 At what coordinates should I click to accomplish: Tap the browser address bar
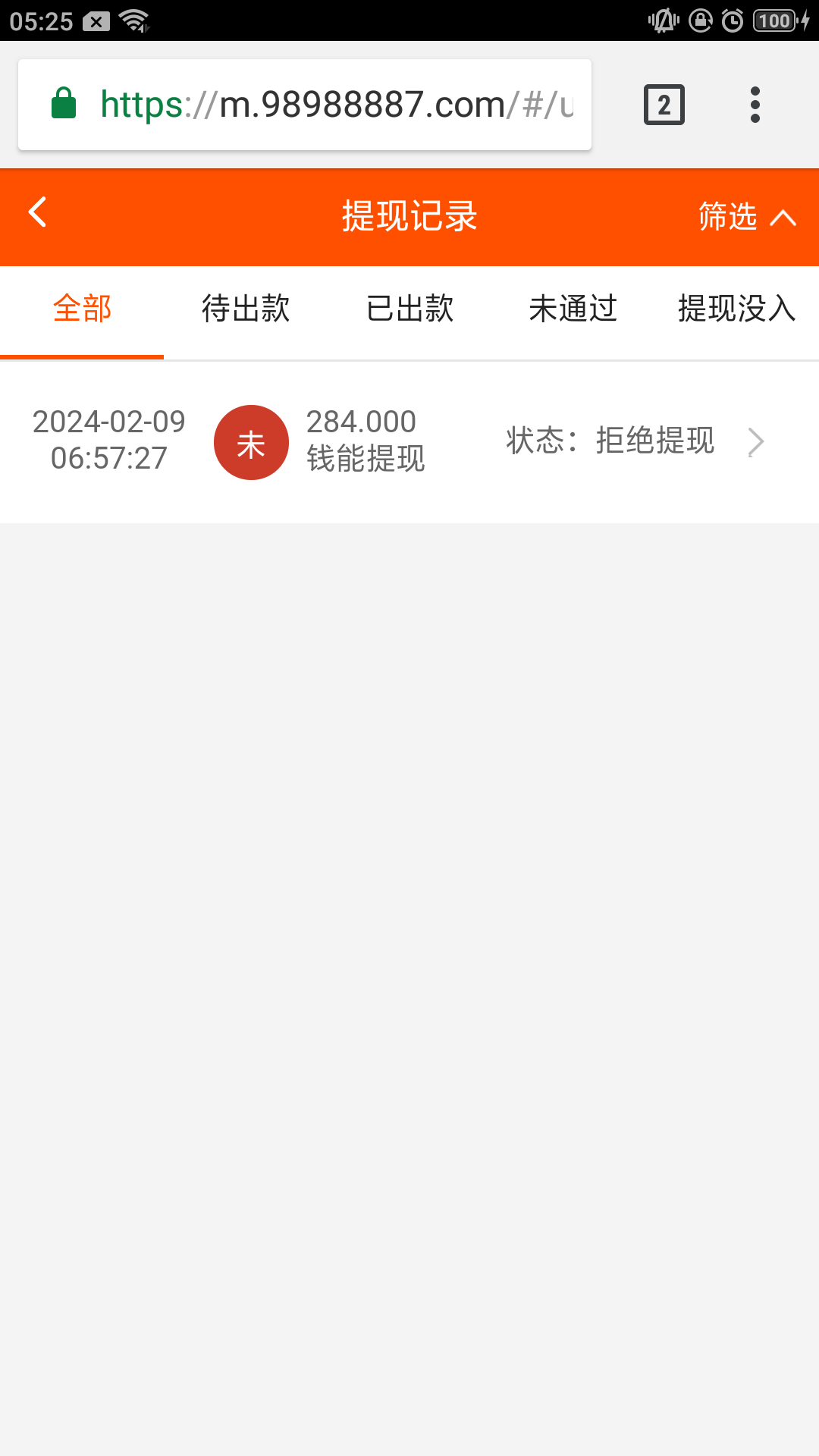318,105
